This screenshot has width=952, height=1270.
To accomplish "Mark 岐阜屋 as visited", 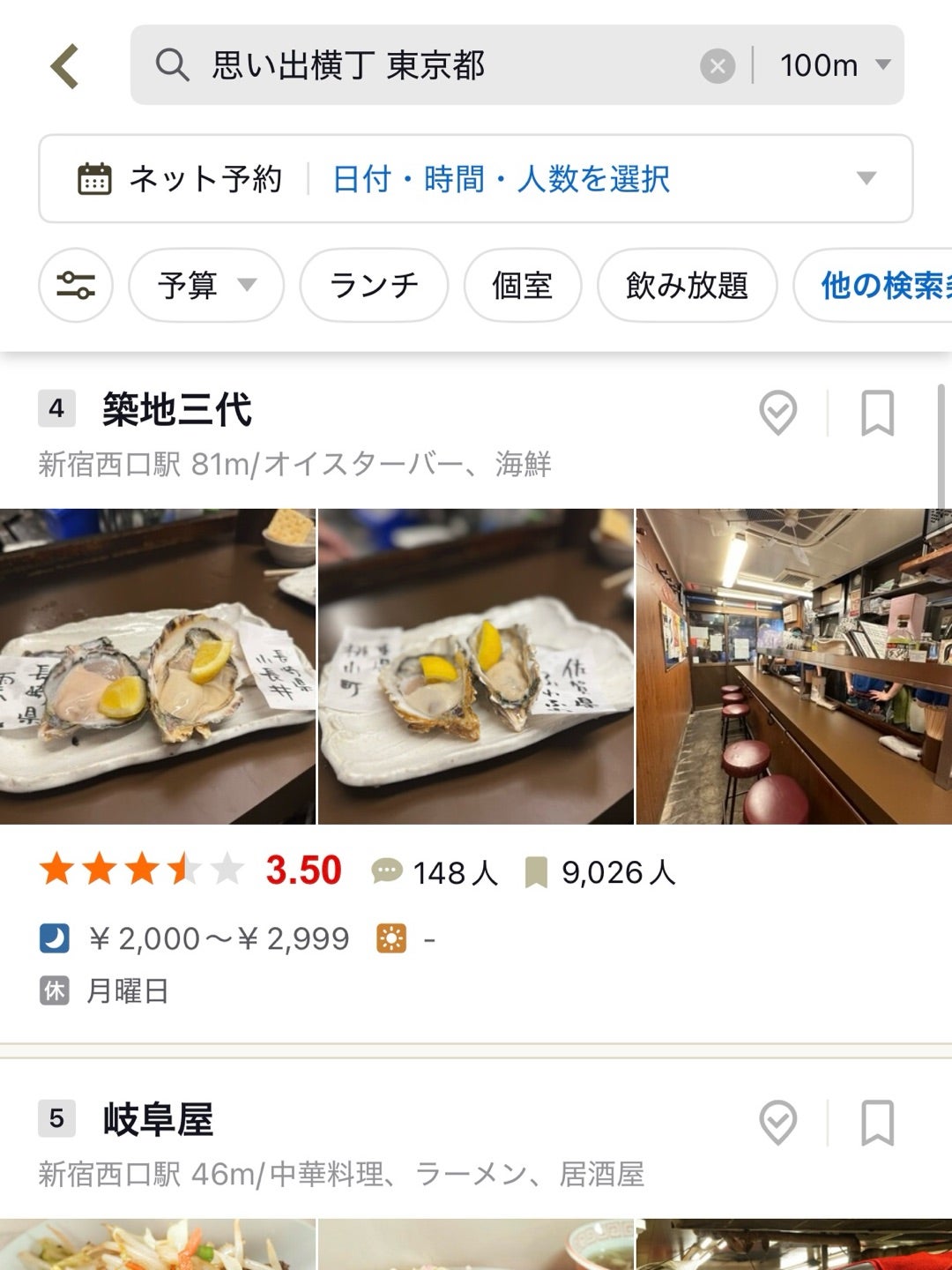I will click(x=777, y=1123).
